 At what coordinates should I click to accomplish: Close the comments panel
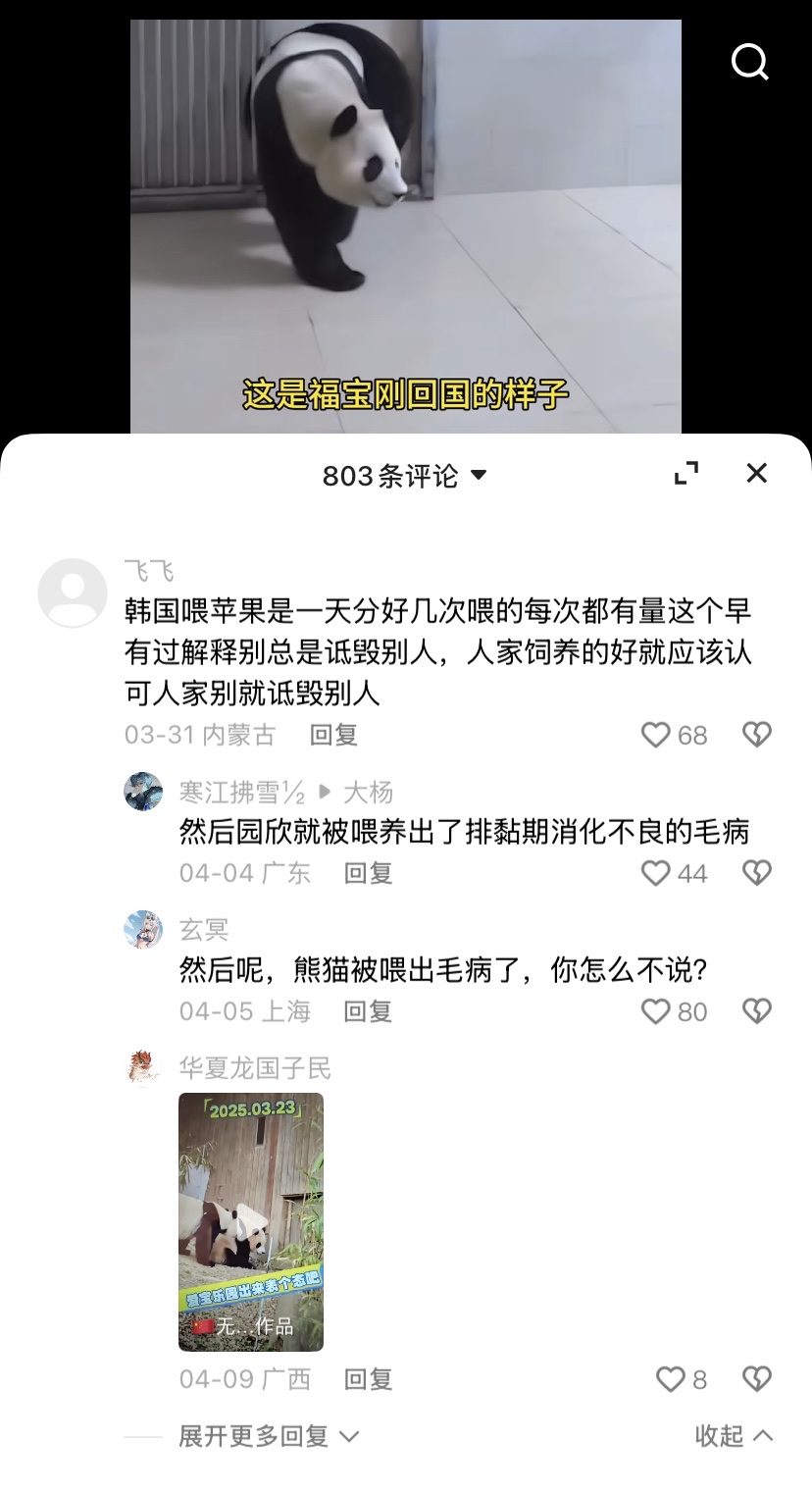click(x=756, y=474)
